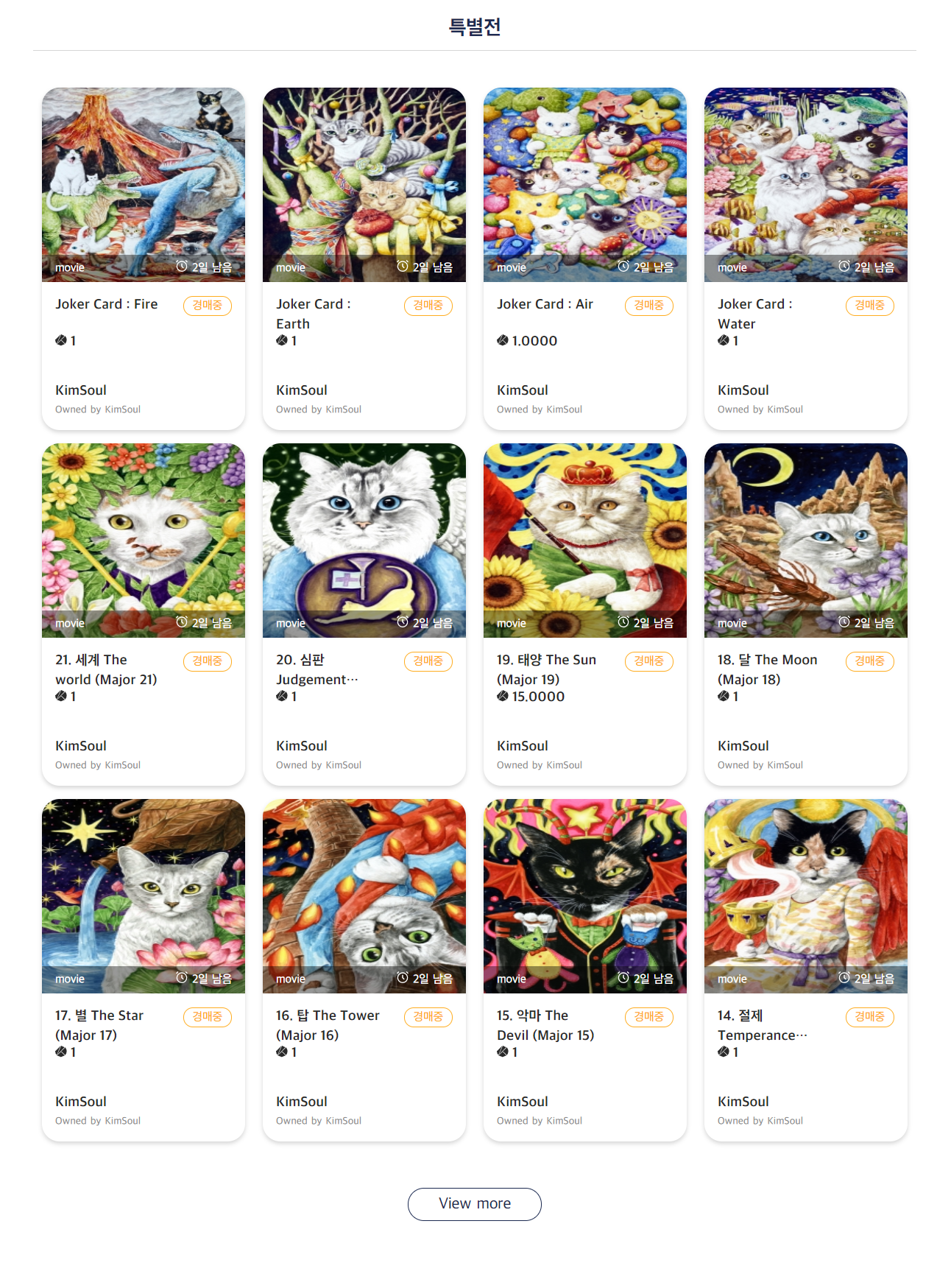Screen dimensions: 937x1288
Task: Open 16. The Tower (Major 16) card
Action: [x=364, y=895]
